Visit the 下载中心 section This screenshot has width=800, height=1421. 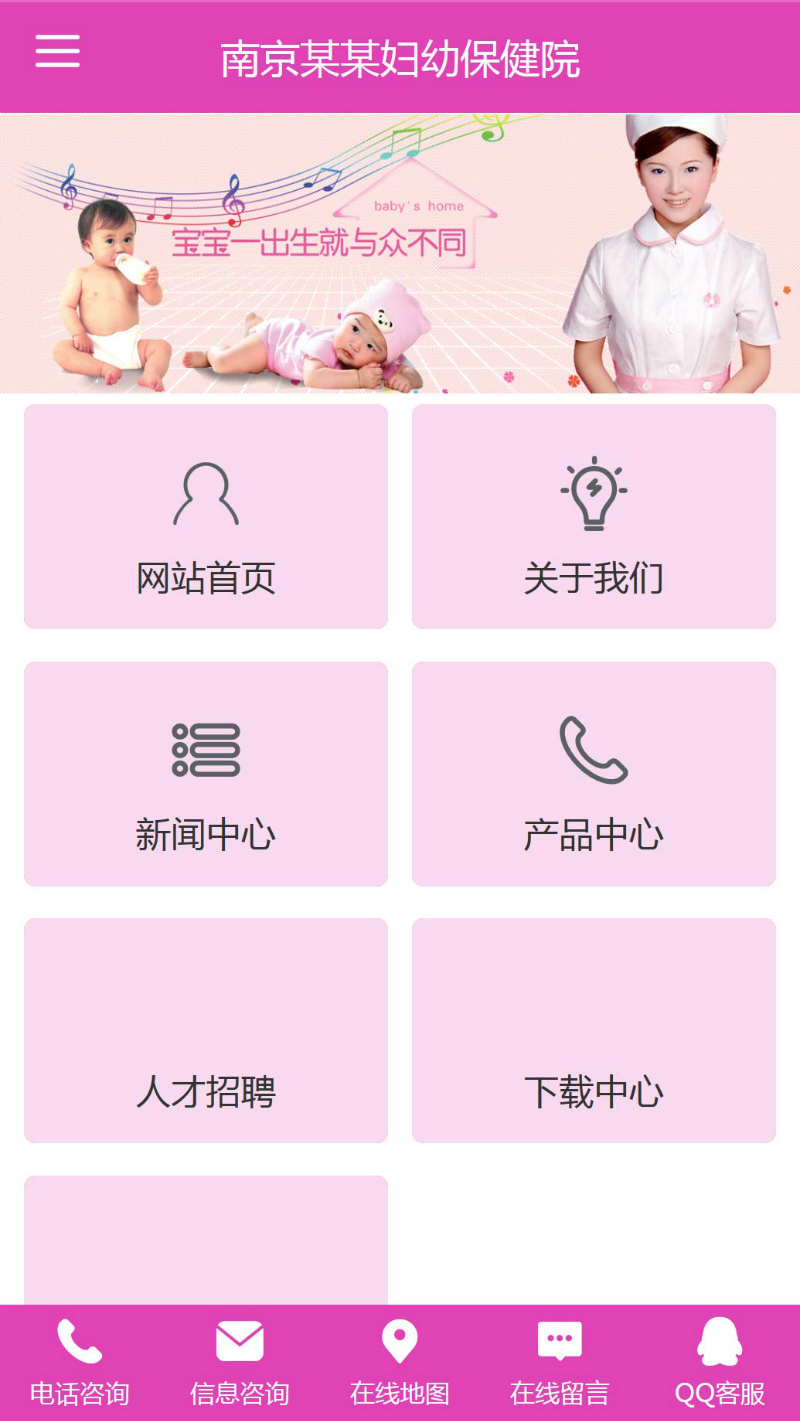click(x=594, y=1031)
